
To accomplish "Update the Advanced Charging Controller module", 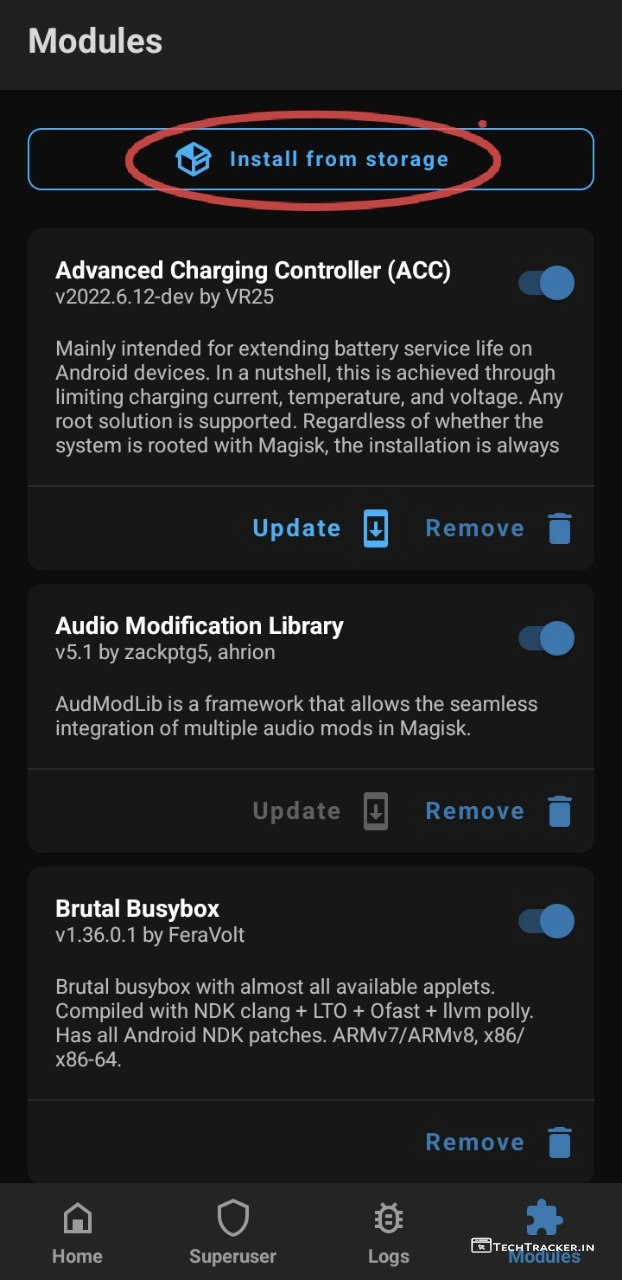I will click(x=320, y=528).
